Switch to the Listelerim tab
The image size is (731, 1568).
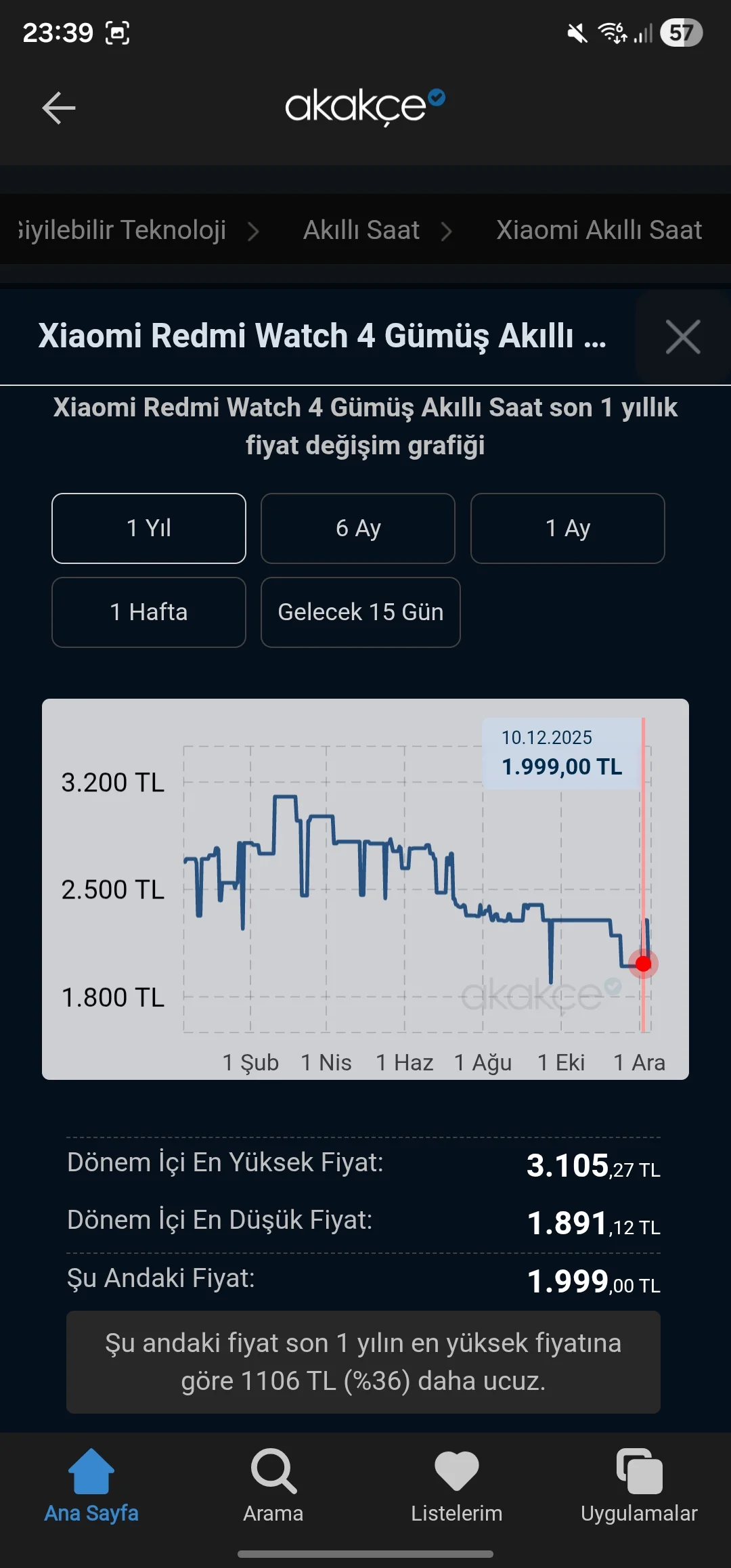(x=457, y=1485)
